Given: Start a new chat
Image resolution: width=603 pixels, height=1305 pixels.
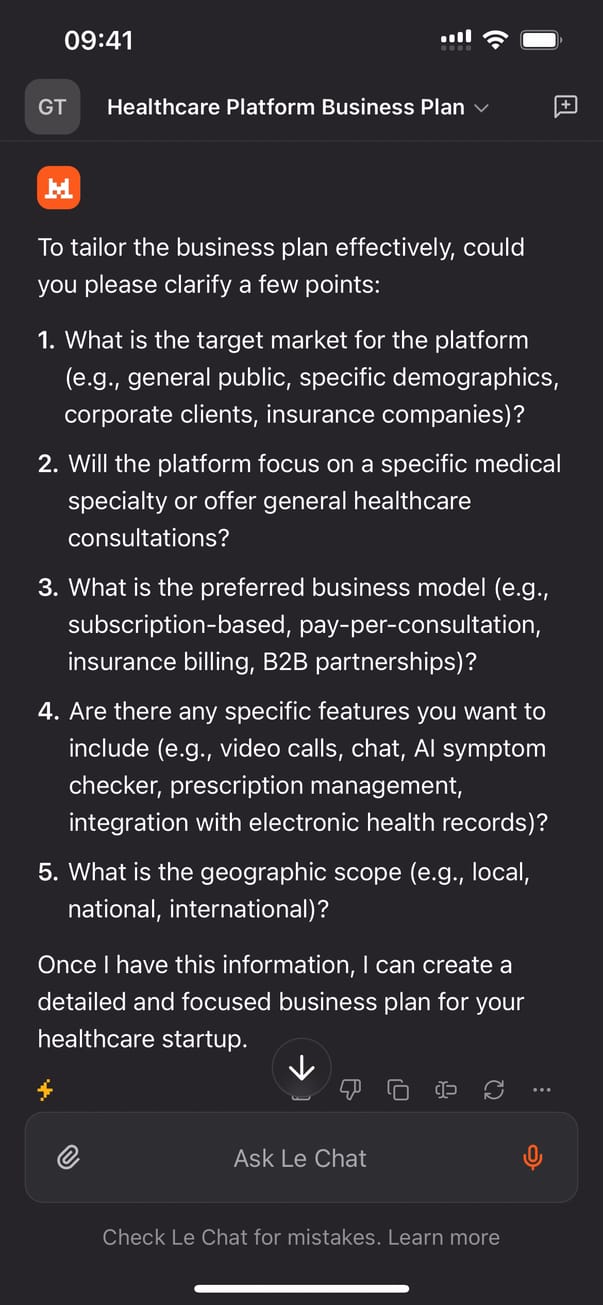Looking at the screenshot, I should [x=565, y=107].
